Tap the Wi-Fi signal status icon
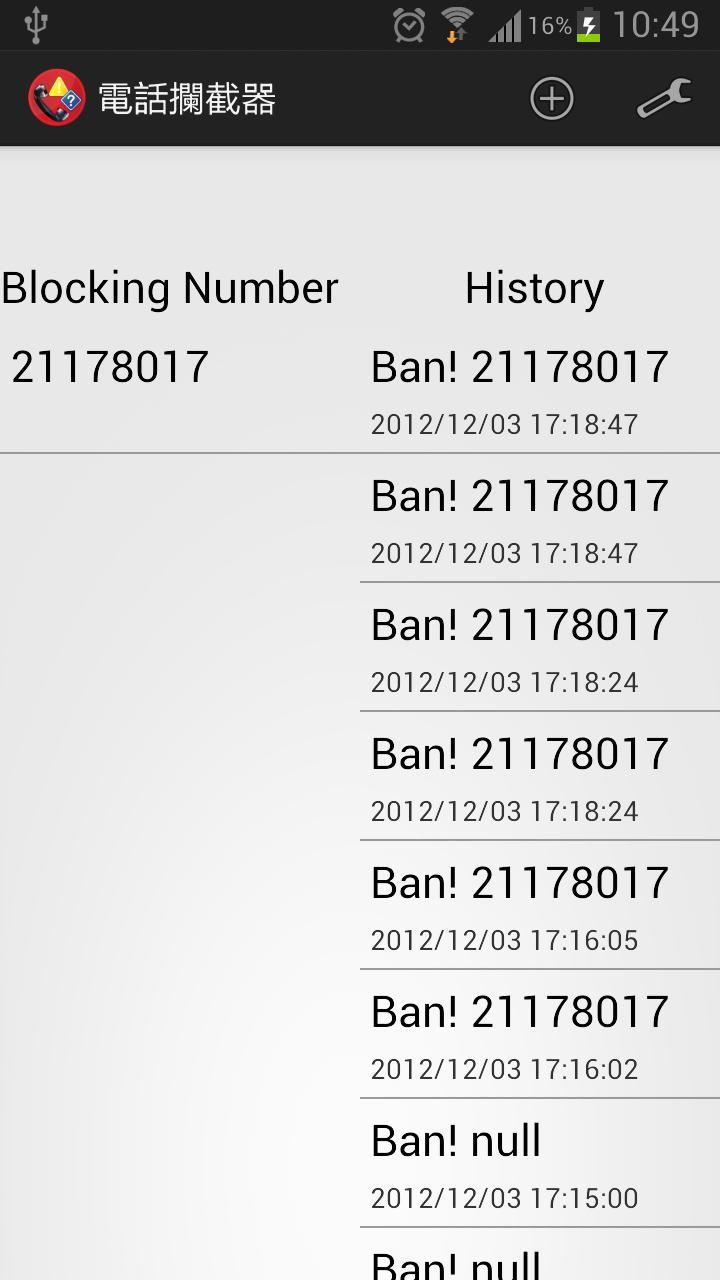720x1280 pixels. click(455, 25)
